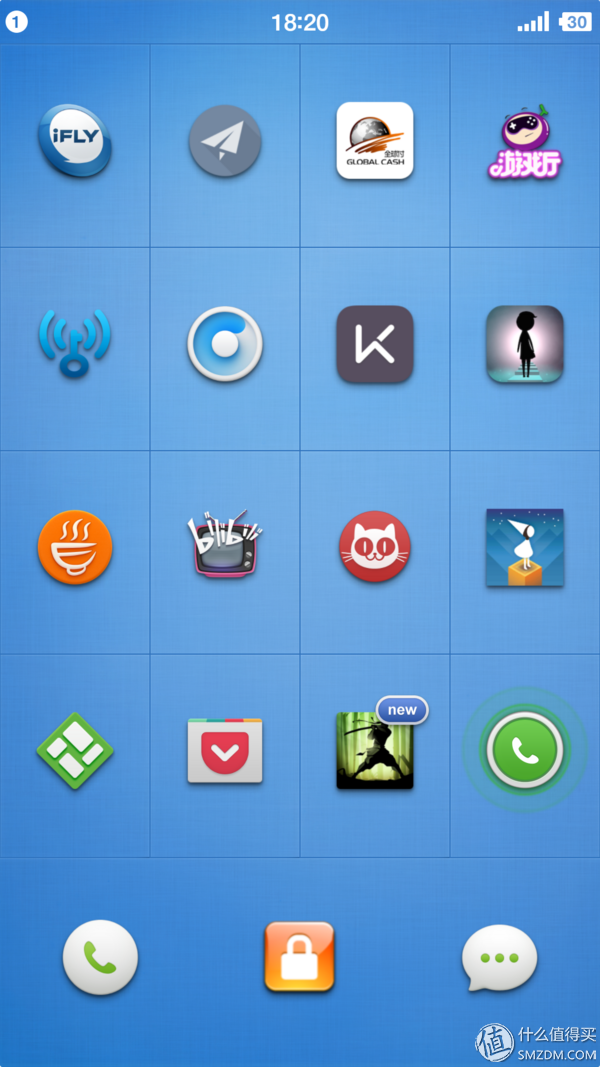Launch the blue circle ring app
The image size is (600, 1067).
click(x=225, y=344)
